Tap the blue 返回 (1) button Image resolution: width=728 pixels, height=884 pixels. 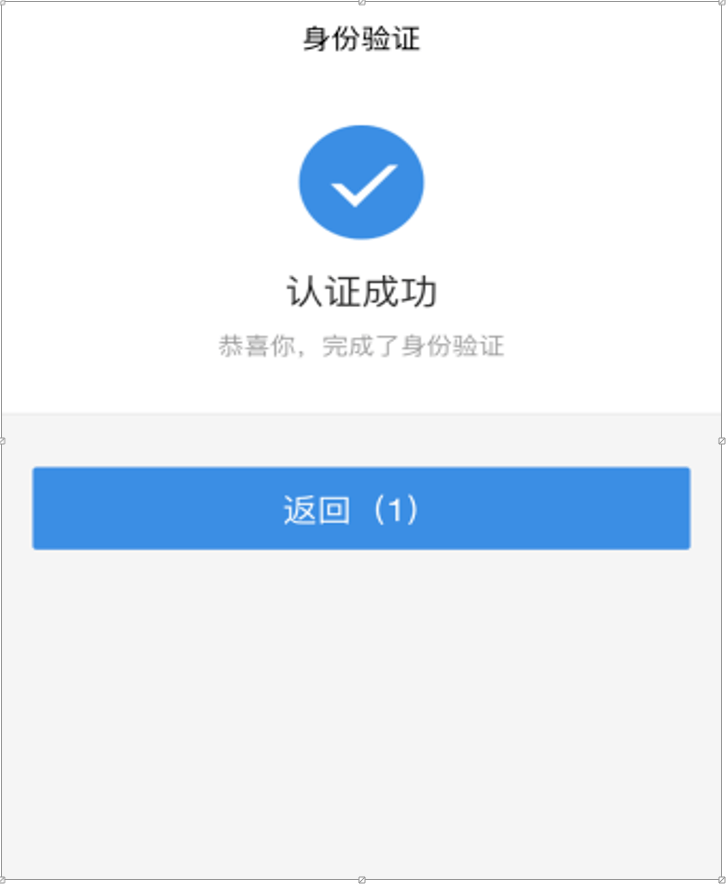pyautogui.click(x=361, y=508)
